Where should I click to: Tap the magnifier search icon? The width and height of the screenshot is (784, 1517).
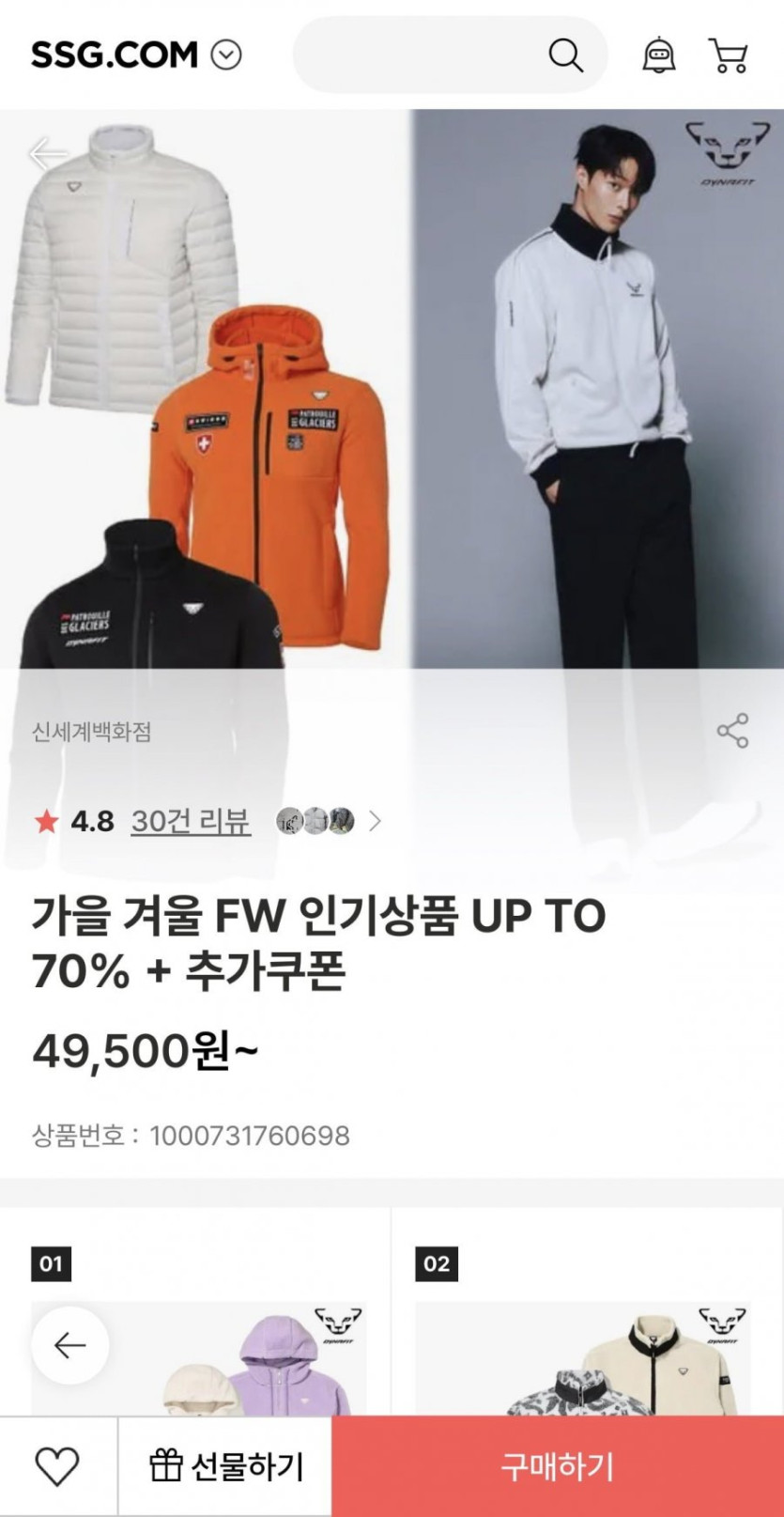[565, 55]
